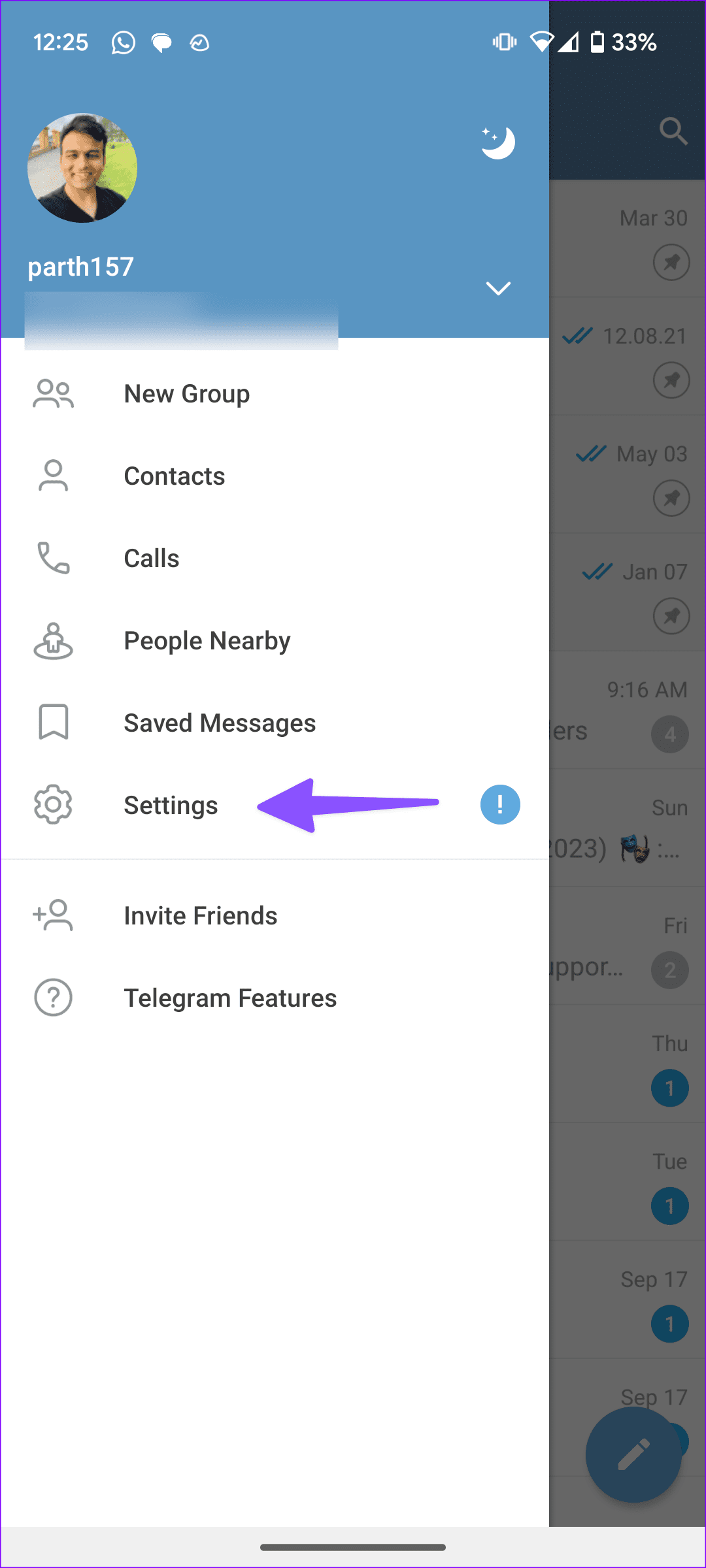Viewport: 706px width, 1568px height.
Task: Tap the unread count badge on Thursday's chat
Action: click(670, 1087)
